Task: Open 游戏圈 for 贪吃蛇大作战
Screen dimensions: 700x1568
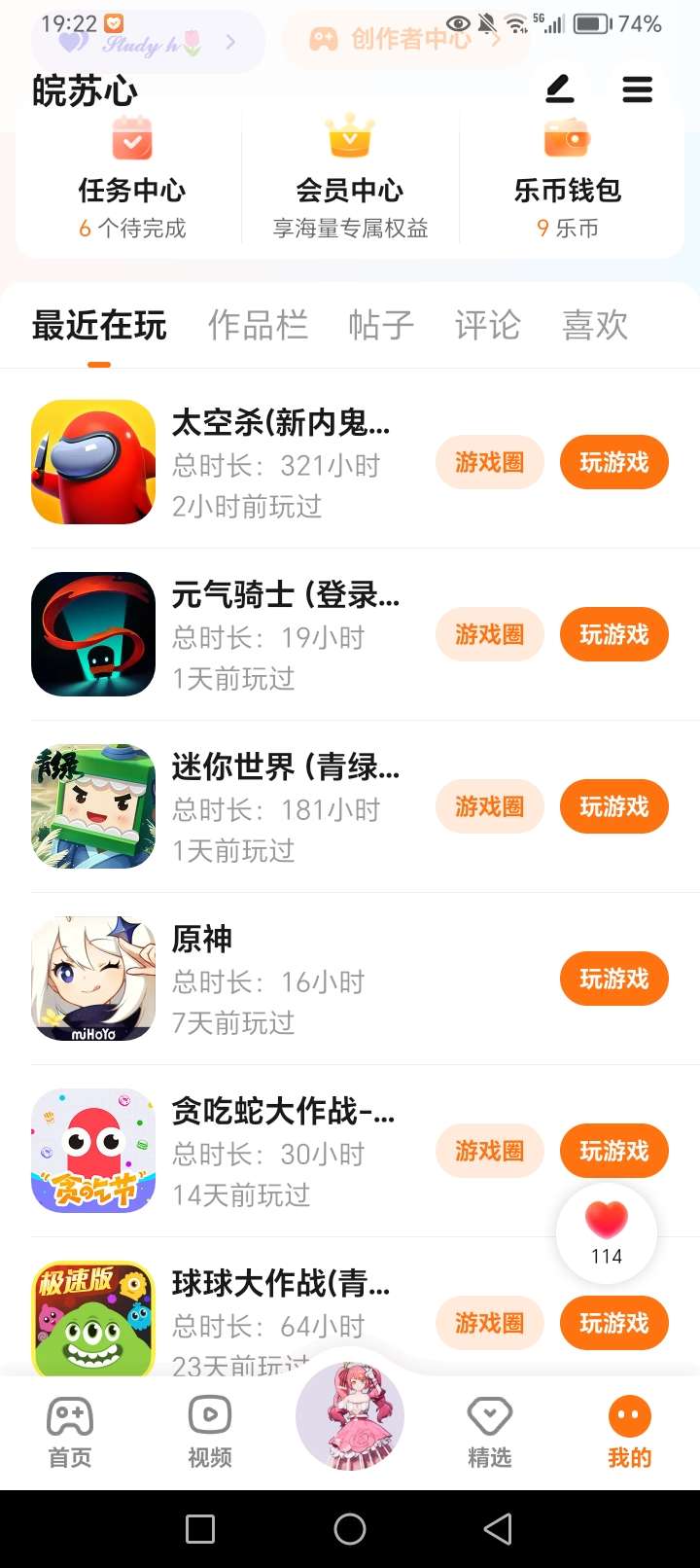Action: coord(489,1151)
